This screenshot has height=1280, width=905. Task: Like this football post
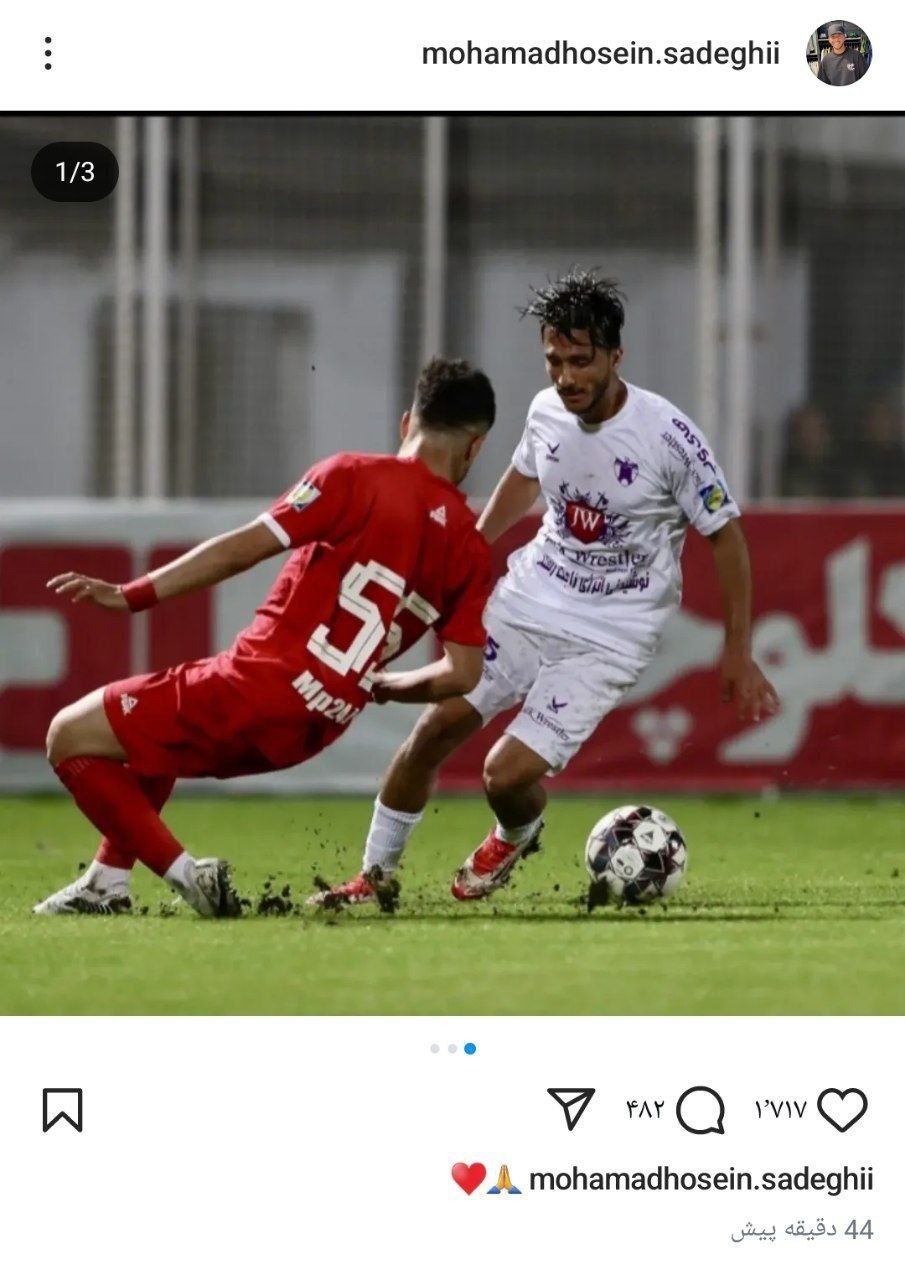tap(842, 1110)
